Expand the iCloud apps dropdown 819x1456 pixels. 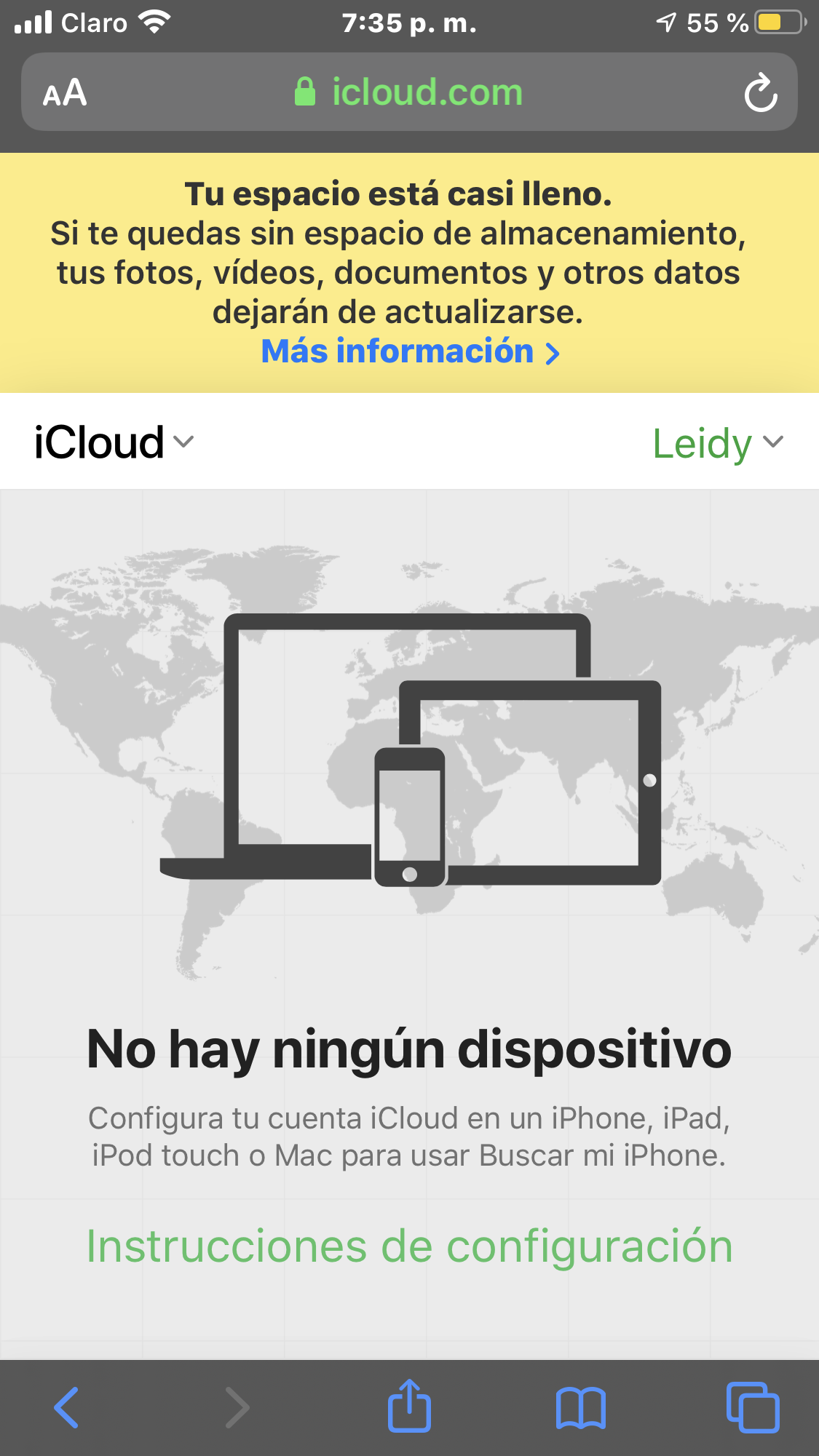(x=114, y=442)
